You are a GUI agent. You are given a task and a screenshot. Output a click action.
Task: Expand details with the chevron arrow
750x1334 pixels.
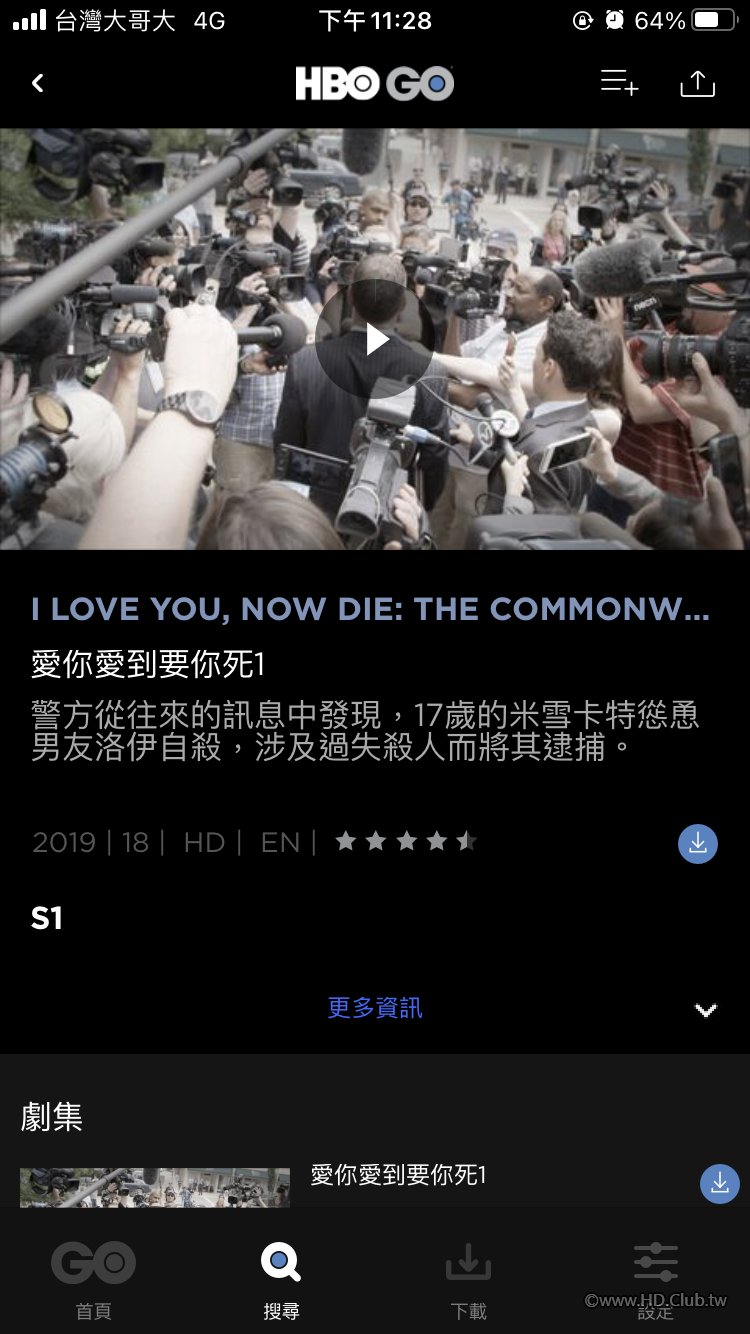tap(706, 1010)
